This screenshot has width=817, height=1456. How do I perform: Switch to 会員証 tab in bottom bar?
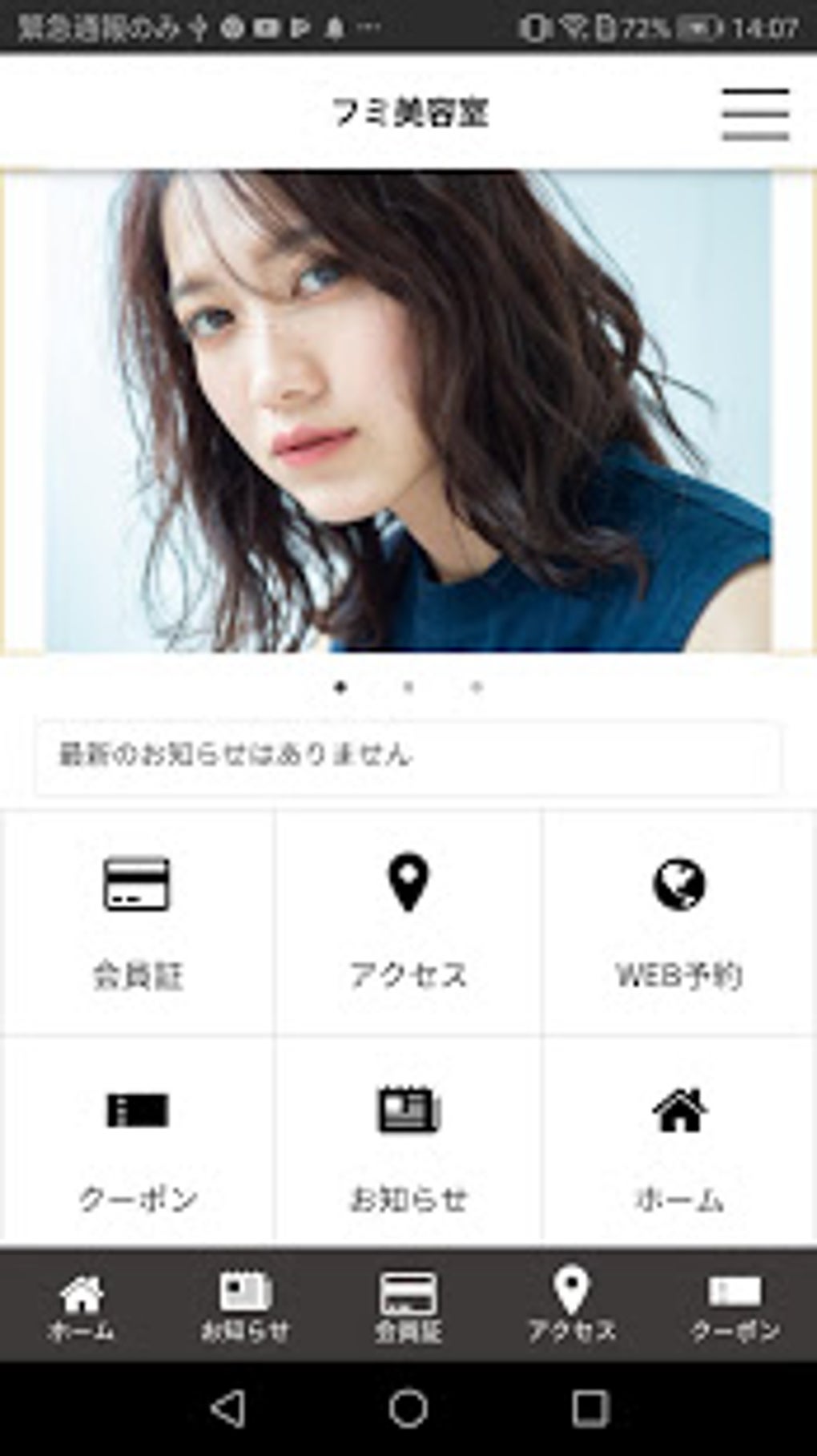pyautogui.click(x=408, y=1306)
